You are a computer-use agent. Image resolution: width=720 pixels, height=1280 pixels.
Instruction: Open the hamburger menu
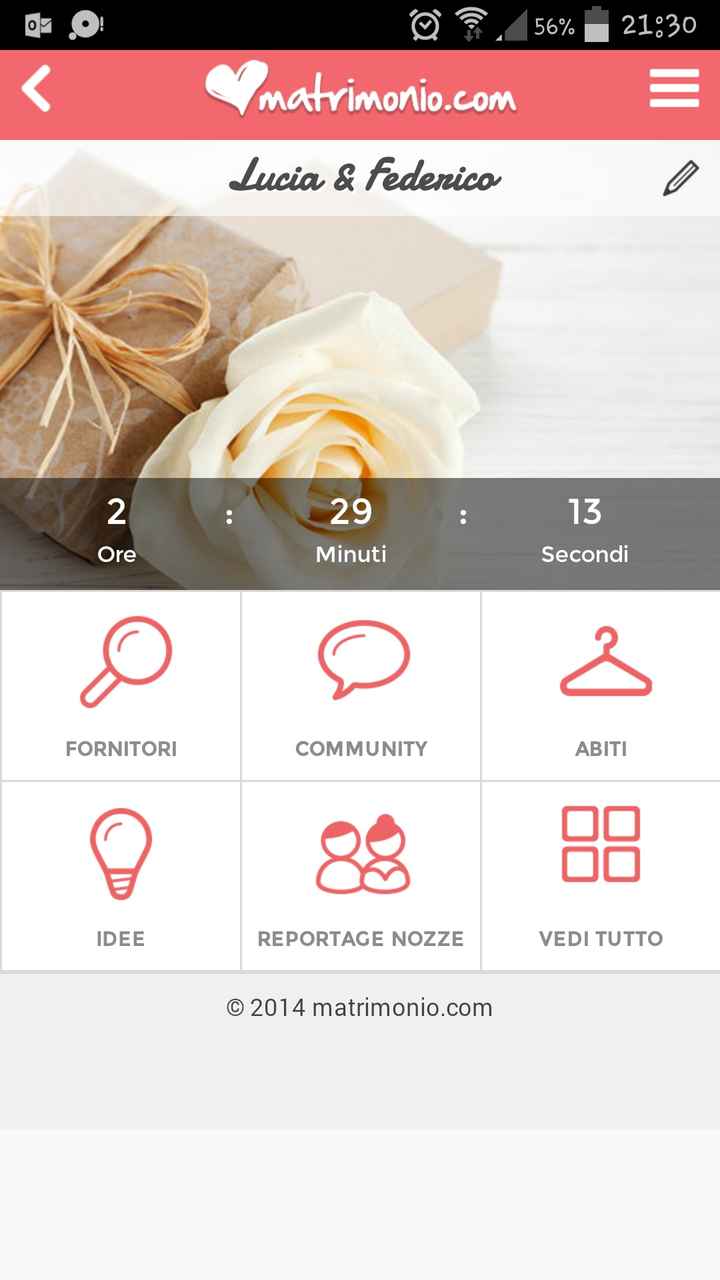[x=674, y=90]
